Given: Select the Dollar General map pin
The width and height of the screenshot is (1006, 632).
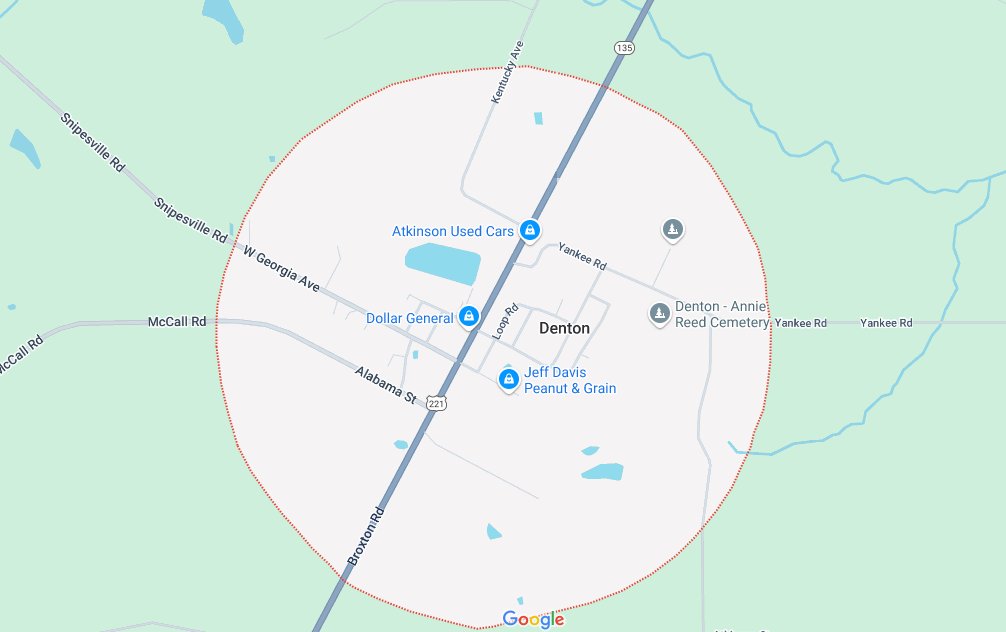Looking at the screenshot, I should pos(467,317).
